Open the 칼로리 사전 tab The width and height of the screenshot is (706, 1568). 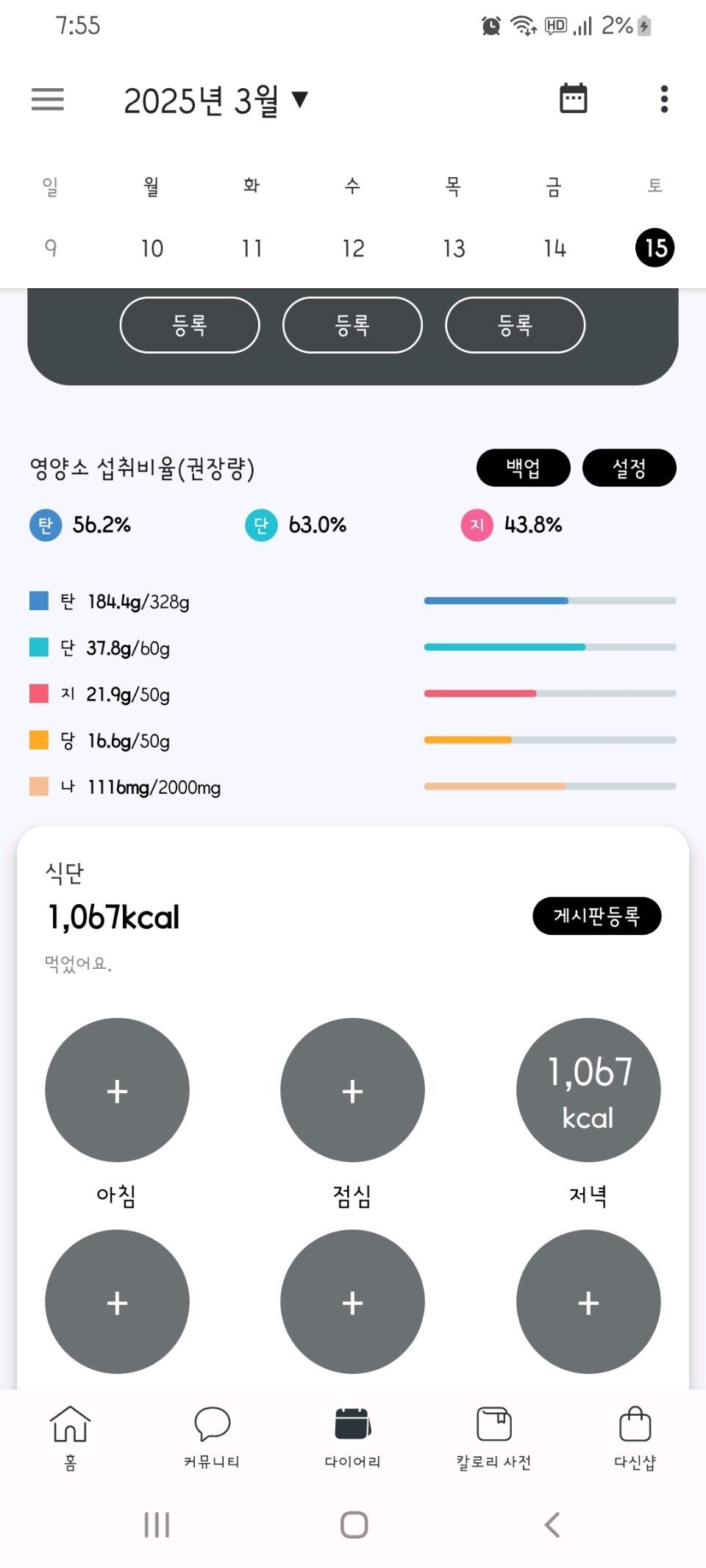point(493,1437)
